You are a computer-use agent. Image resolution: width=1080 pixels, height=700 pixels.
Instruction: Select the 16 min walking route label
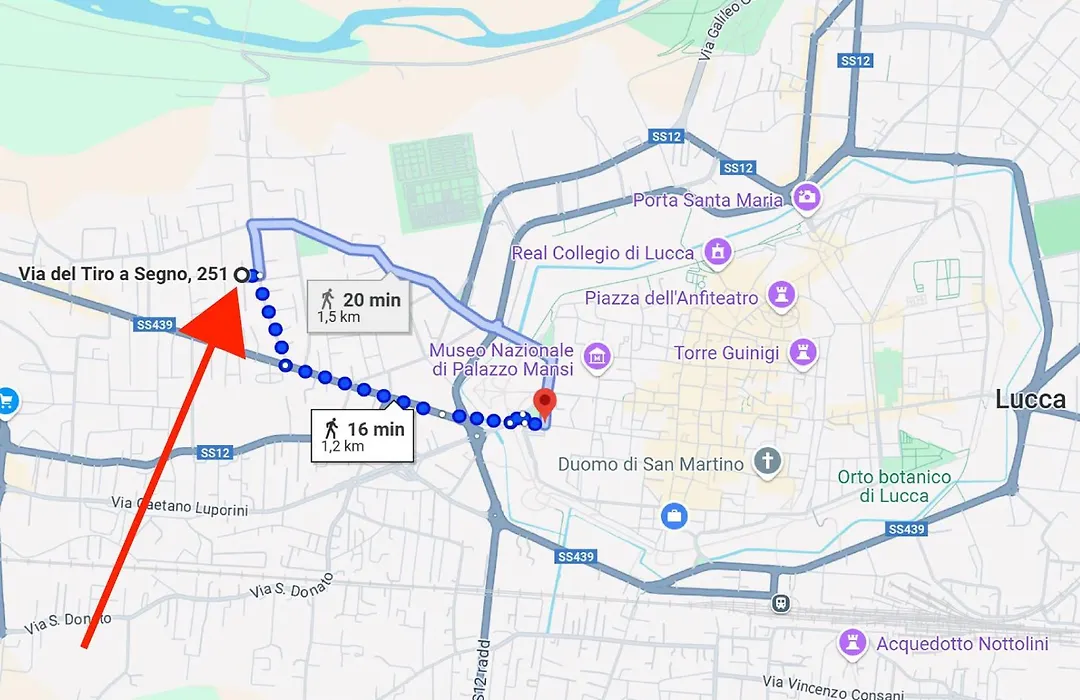(363, 436)
